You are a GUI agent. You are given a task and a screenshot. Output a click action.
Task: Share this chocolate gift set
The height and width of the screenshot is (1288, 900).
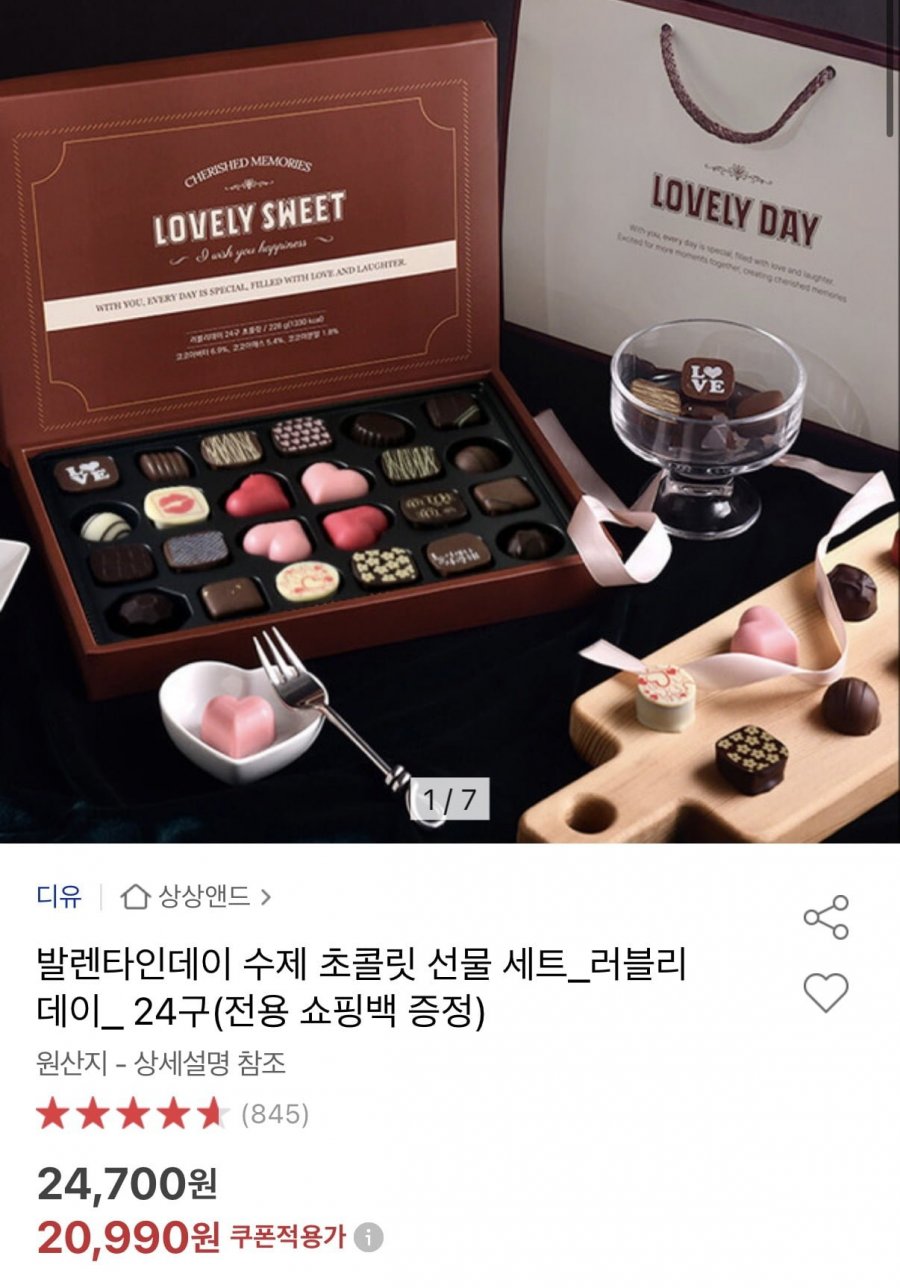click(x=826, y=917)
